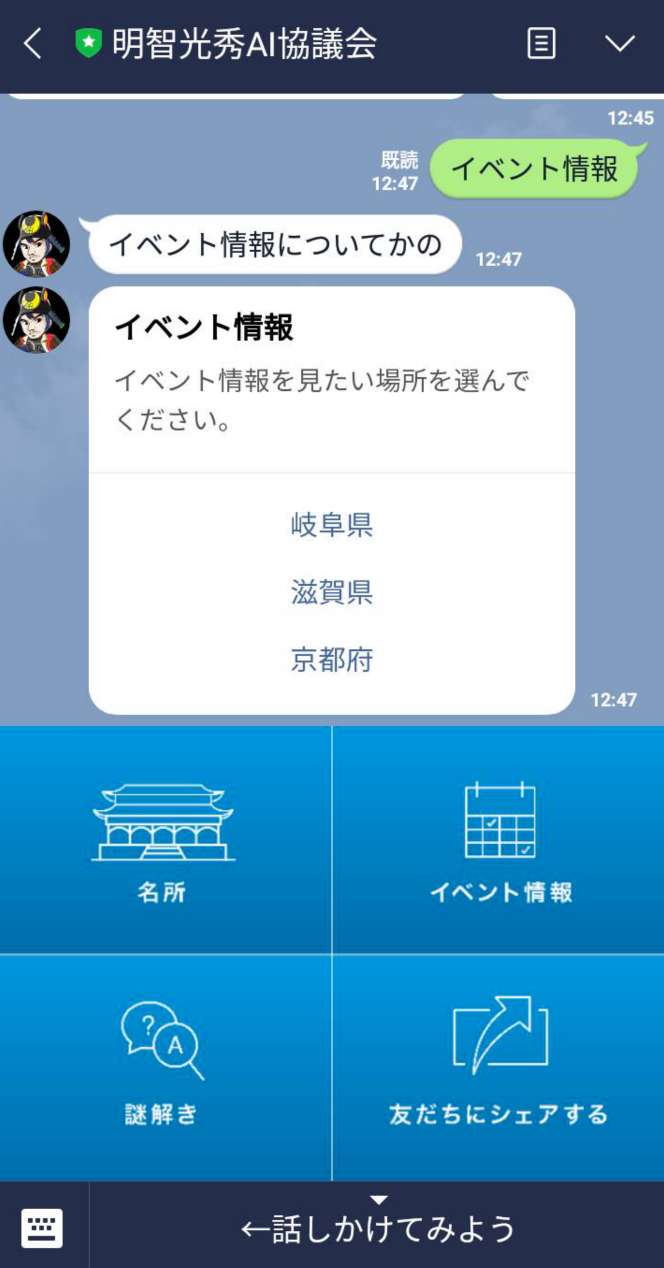The image size is (664, 1268).
Task: Pick 京都府 for event info
Action: click(x=332, y=660)
